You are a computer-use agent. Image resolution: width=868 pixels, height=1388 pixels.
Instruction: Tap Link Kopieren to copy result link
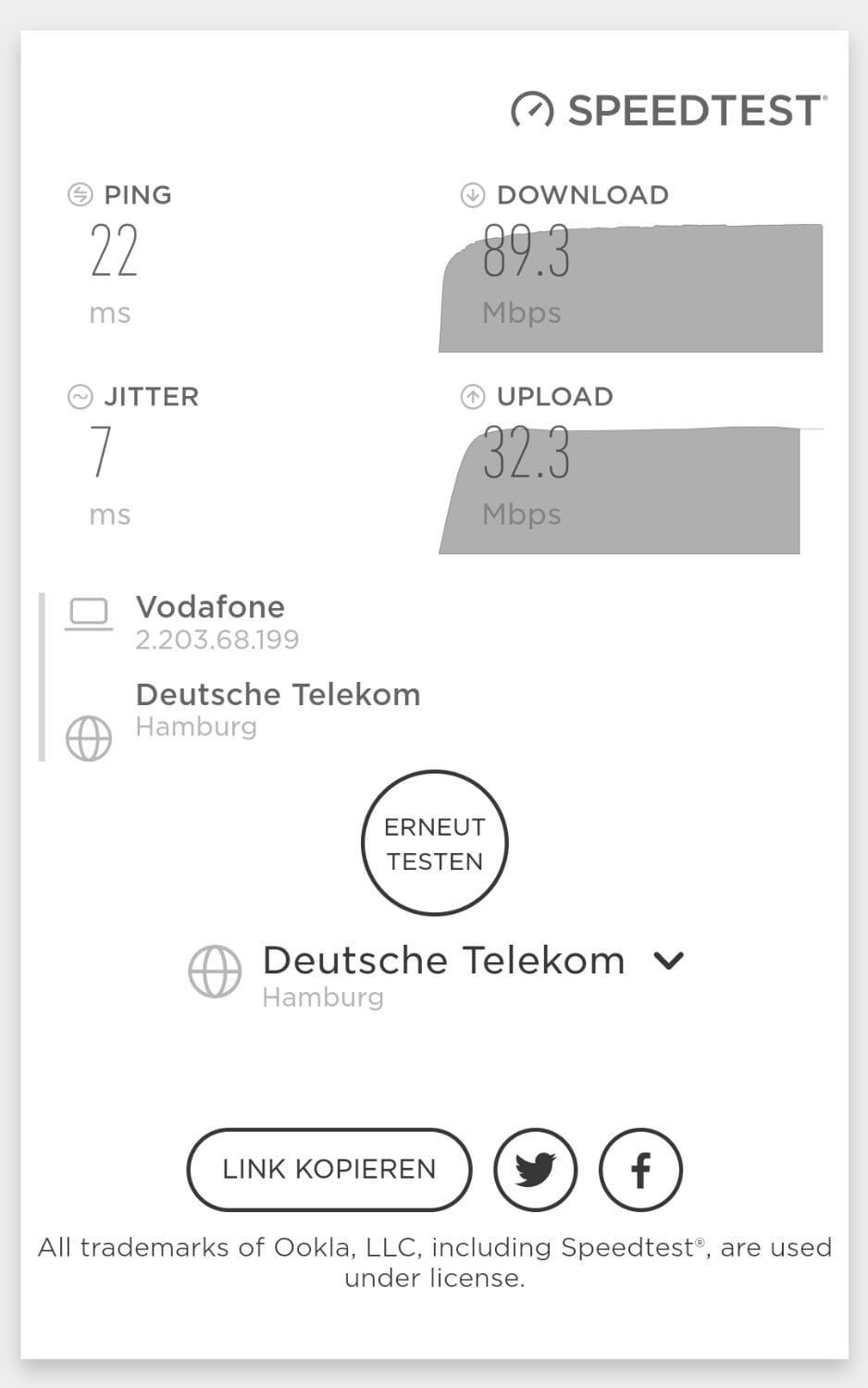click(x=329, y=1169)
